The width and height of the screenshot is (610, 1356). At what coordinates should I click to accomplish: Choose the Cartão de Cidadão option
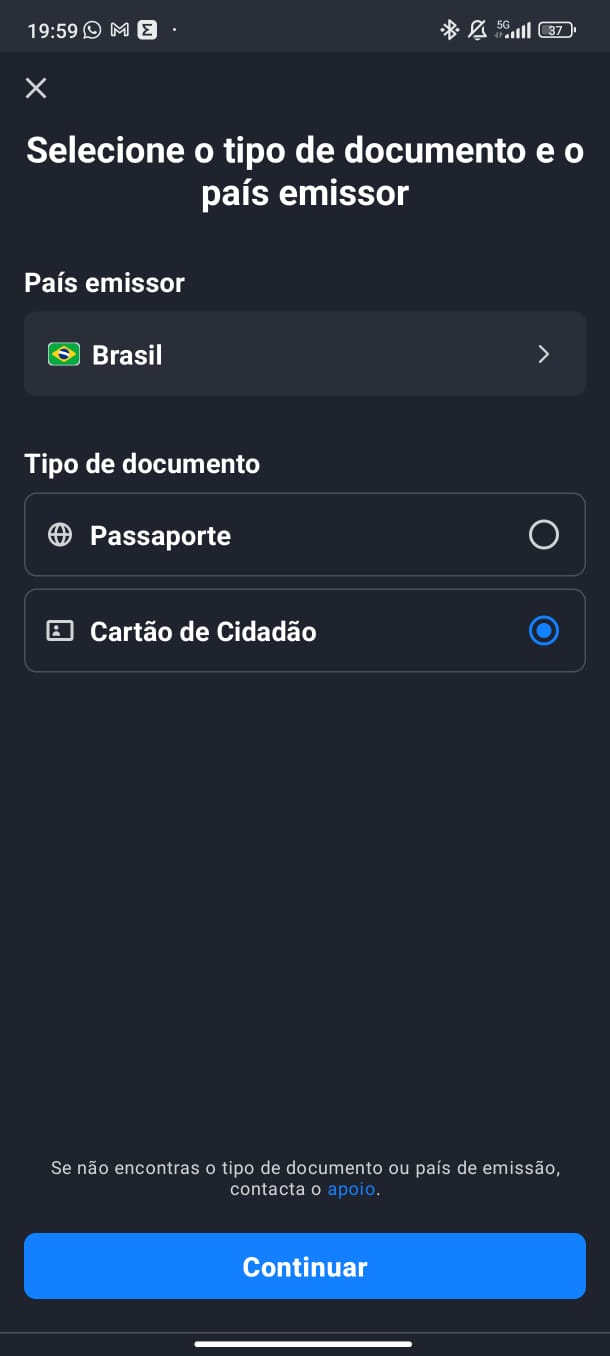click(x=304, y=631)
